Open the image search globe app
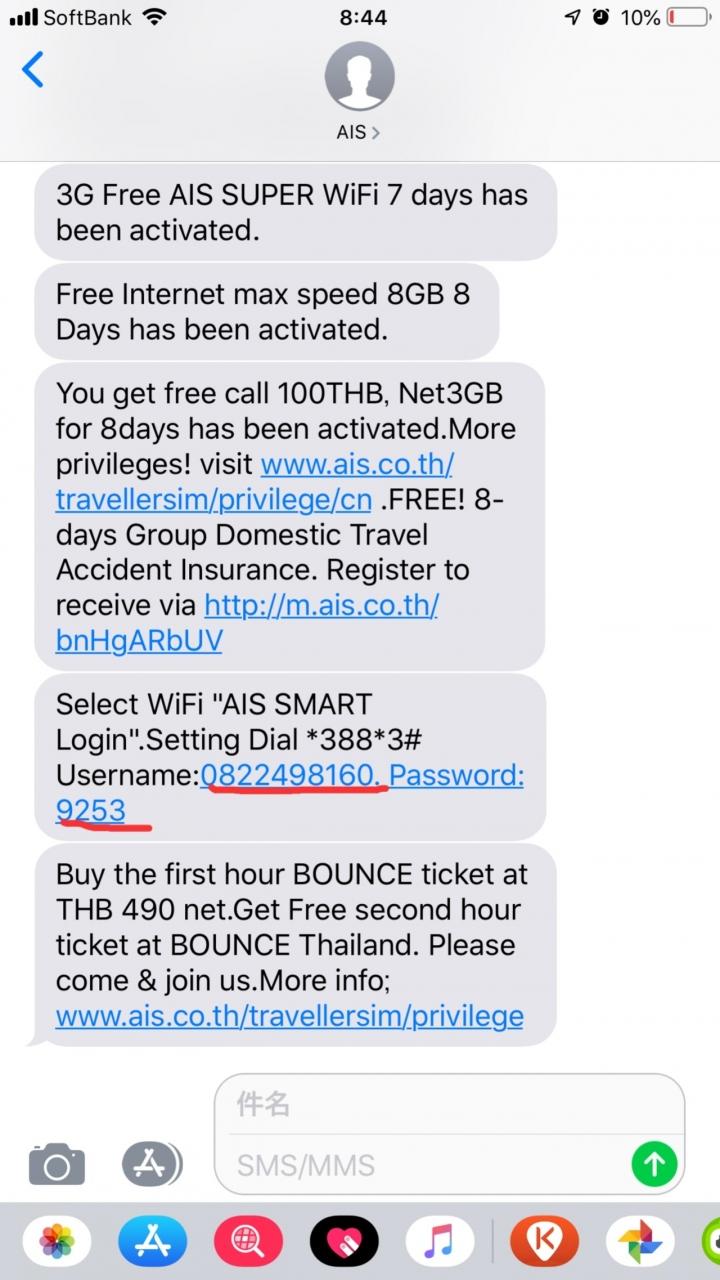The height and width of the screenshot is (1280, 720). coord(249,1242)
